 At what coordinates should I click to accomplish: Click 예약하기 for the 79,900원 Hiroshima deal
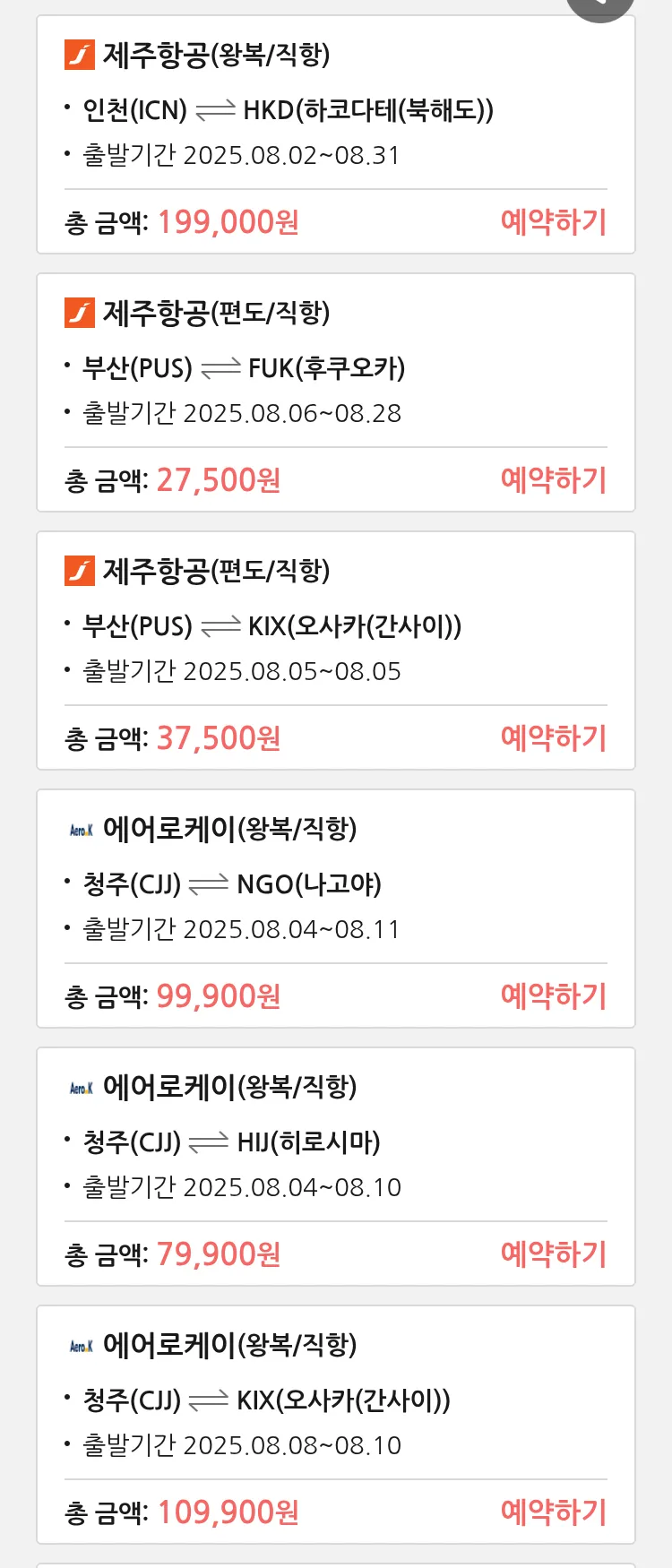pos(554,1254)
